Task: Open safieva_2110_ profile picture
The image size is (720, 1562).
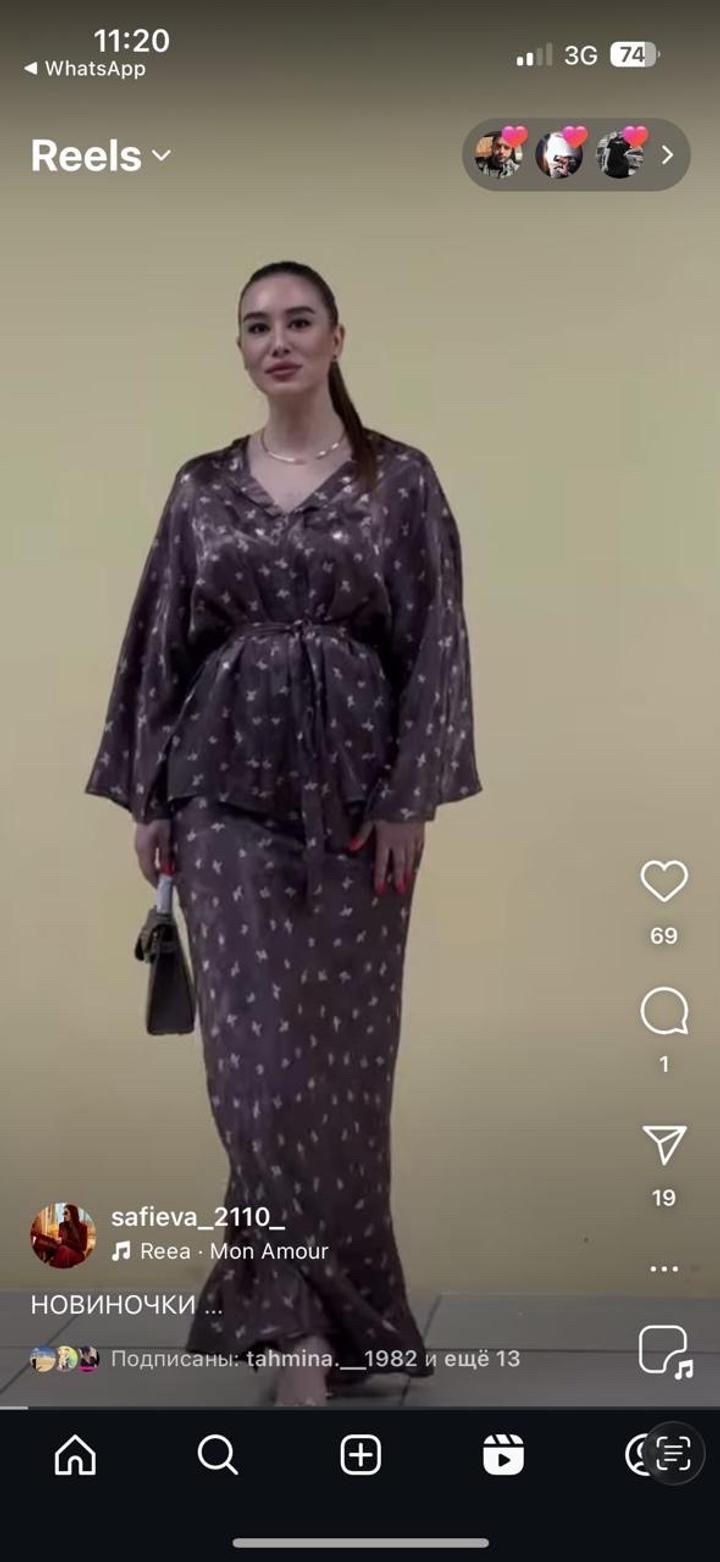Action: 63,1235
